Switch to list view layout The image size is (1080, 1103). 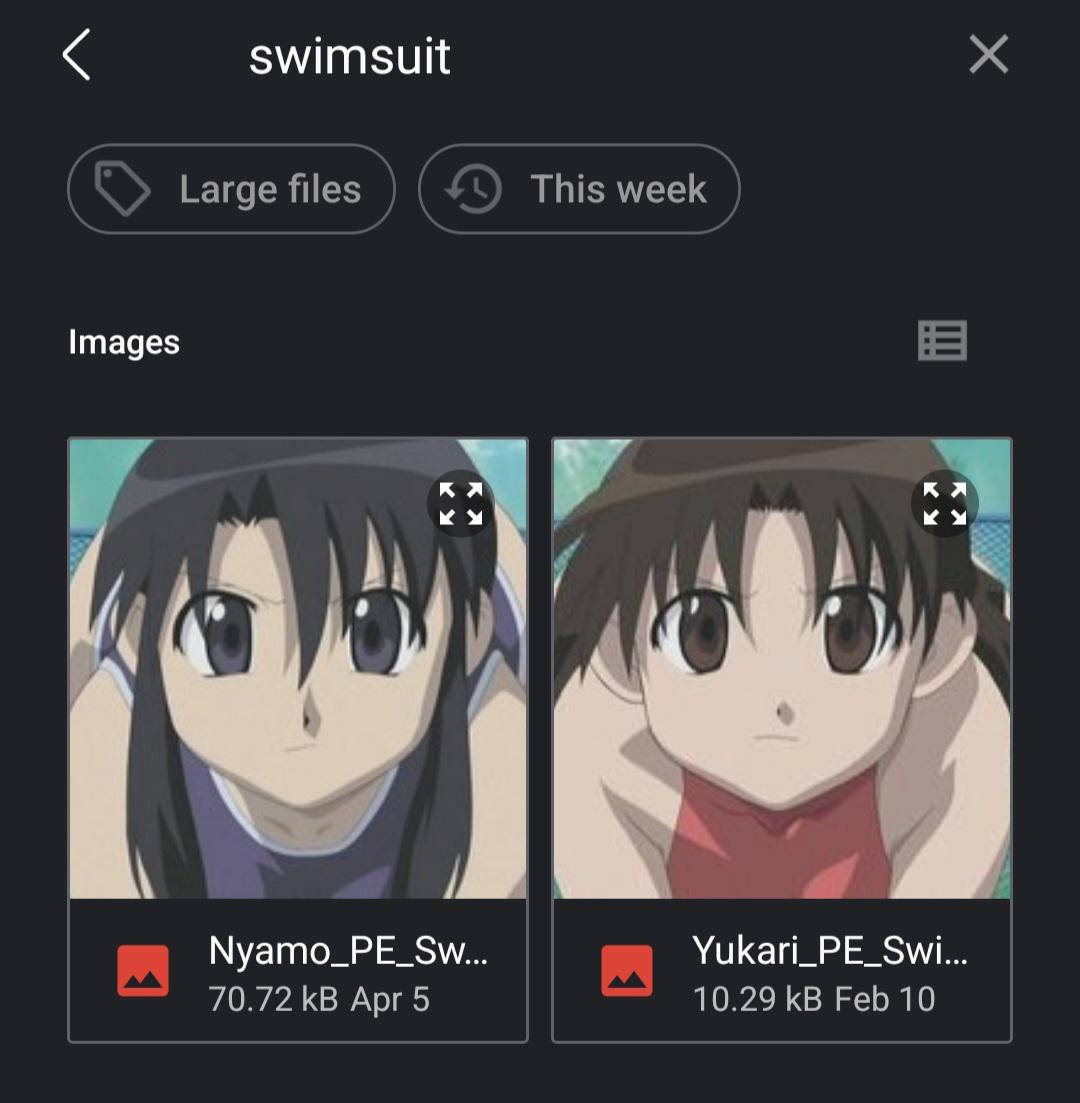point(942,341)
